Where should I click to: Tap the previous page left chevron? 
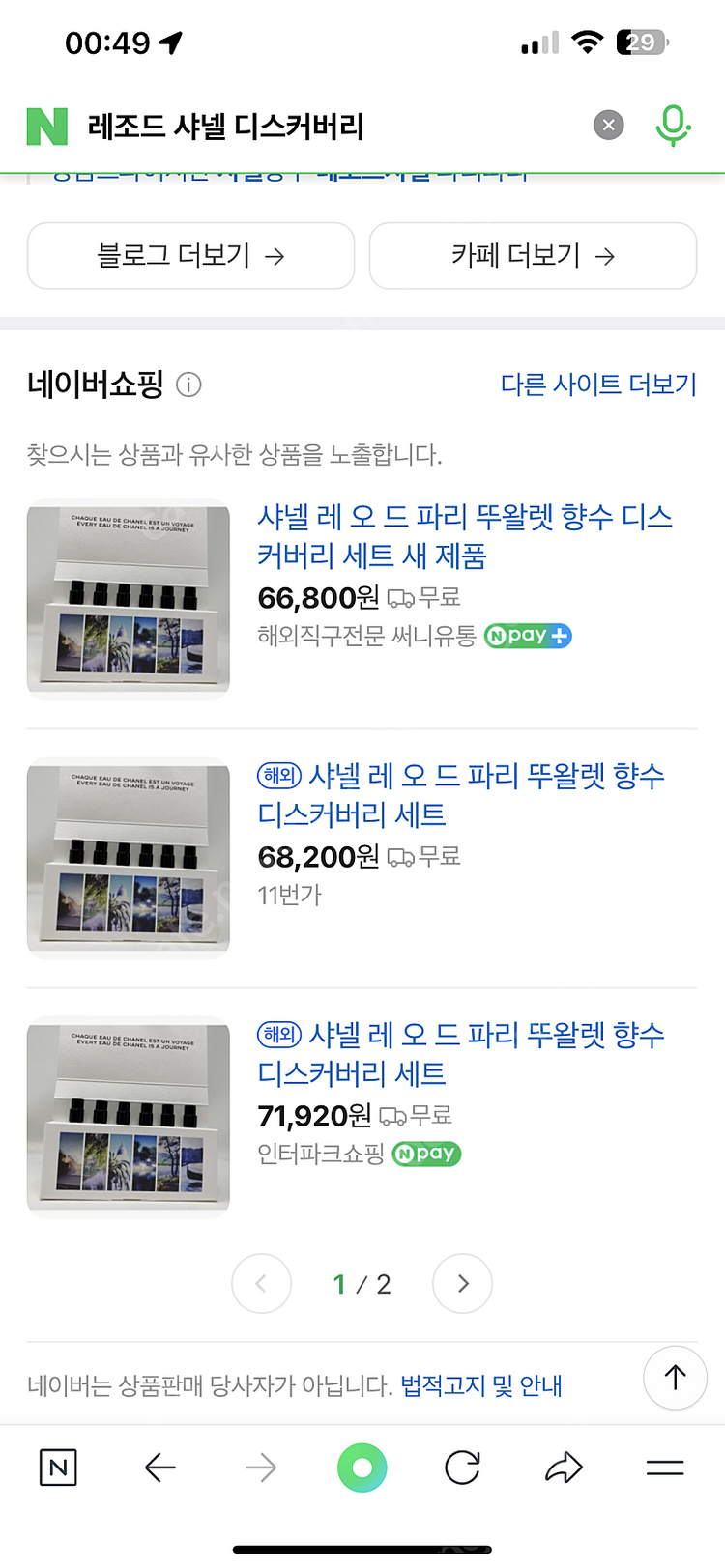[261, 1283]
